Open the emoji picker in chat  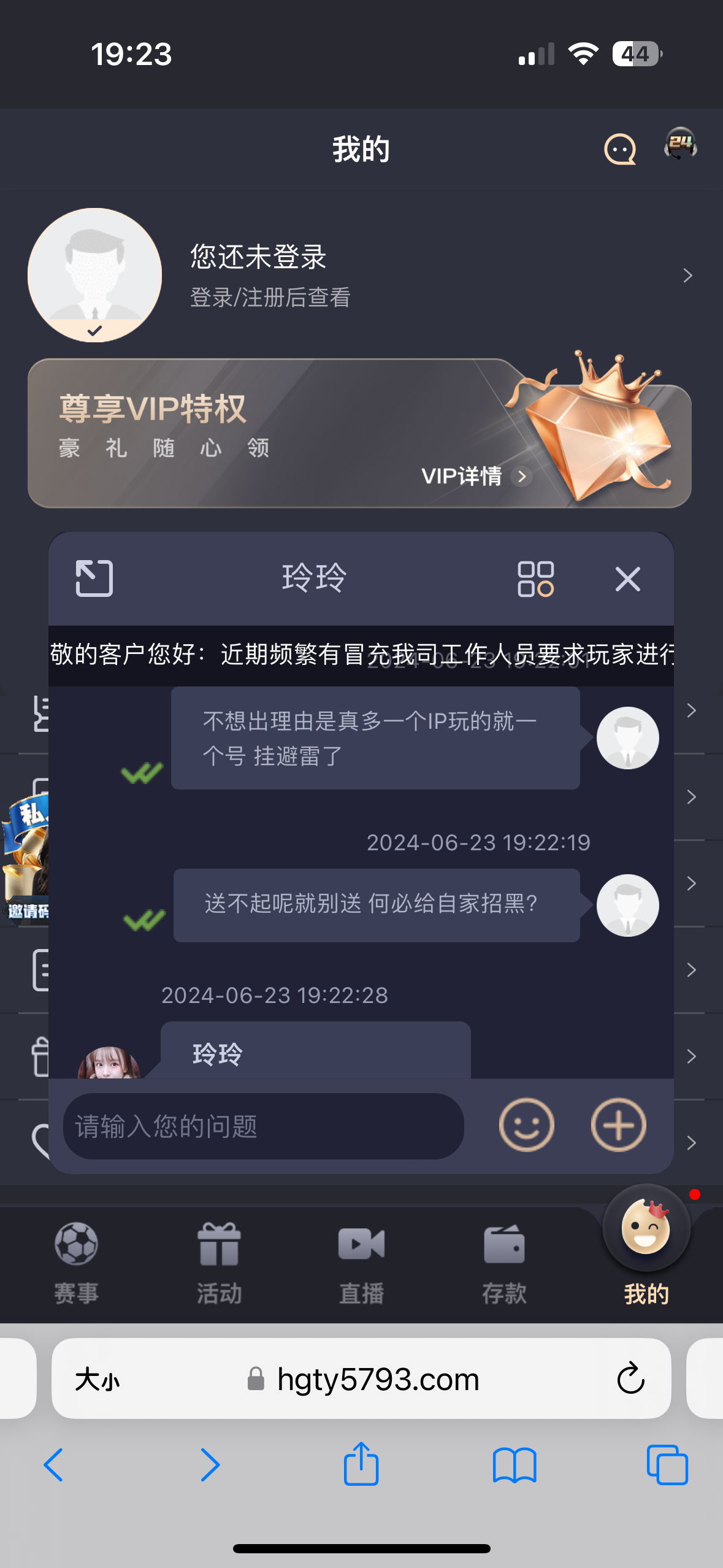coord(526,1125)
